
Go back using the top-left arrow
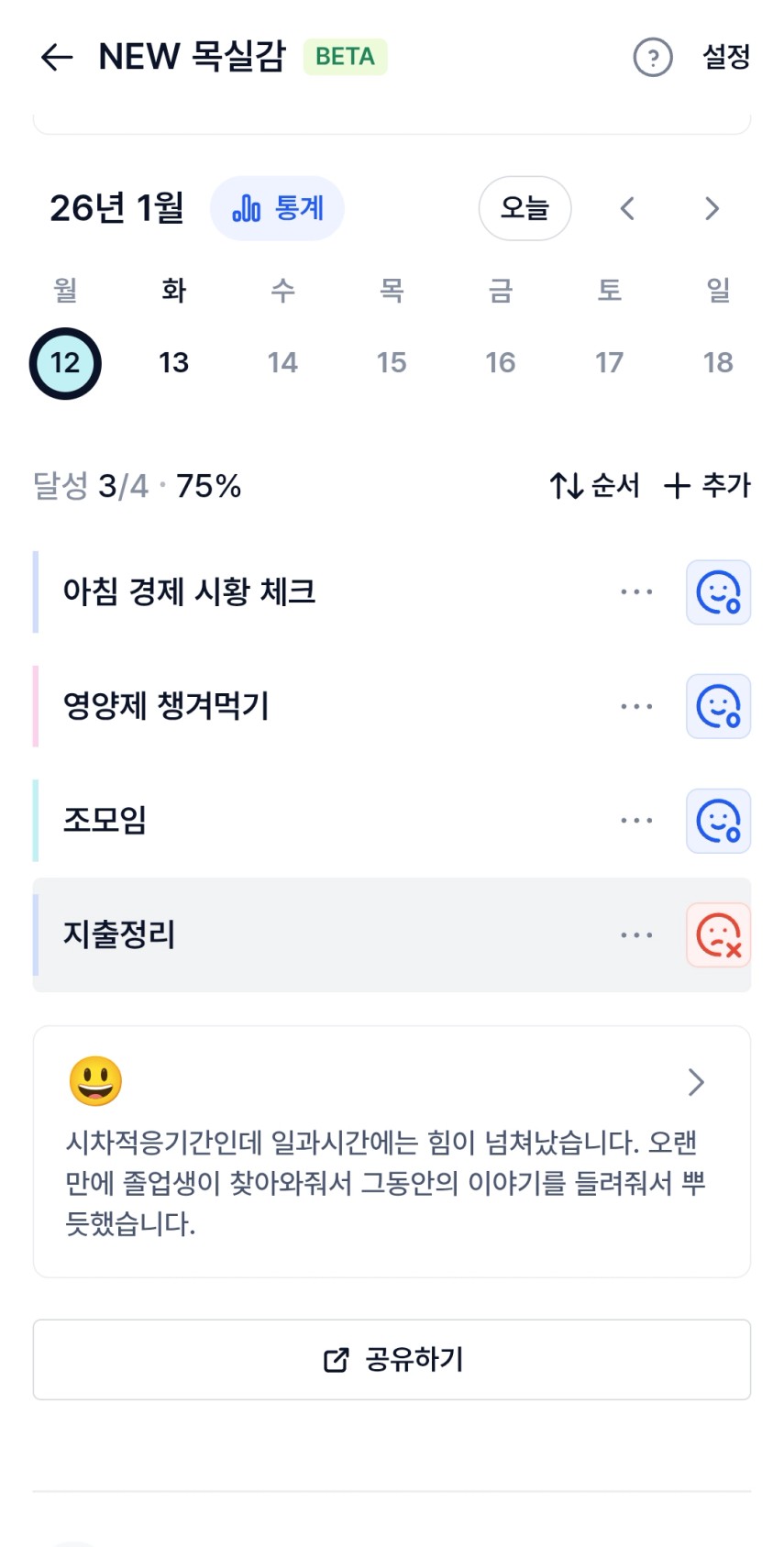(57, 57)
